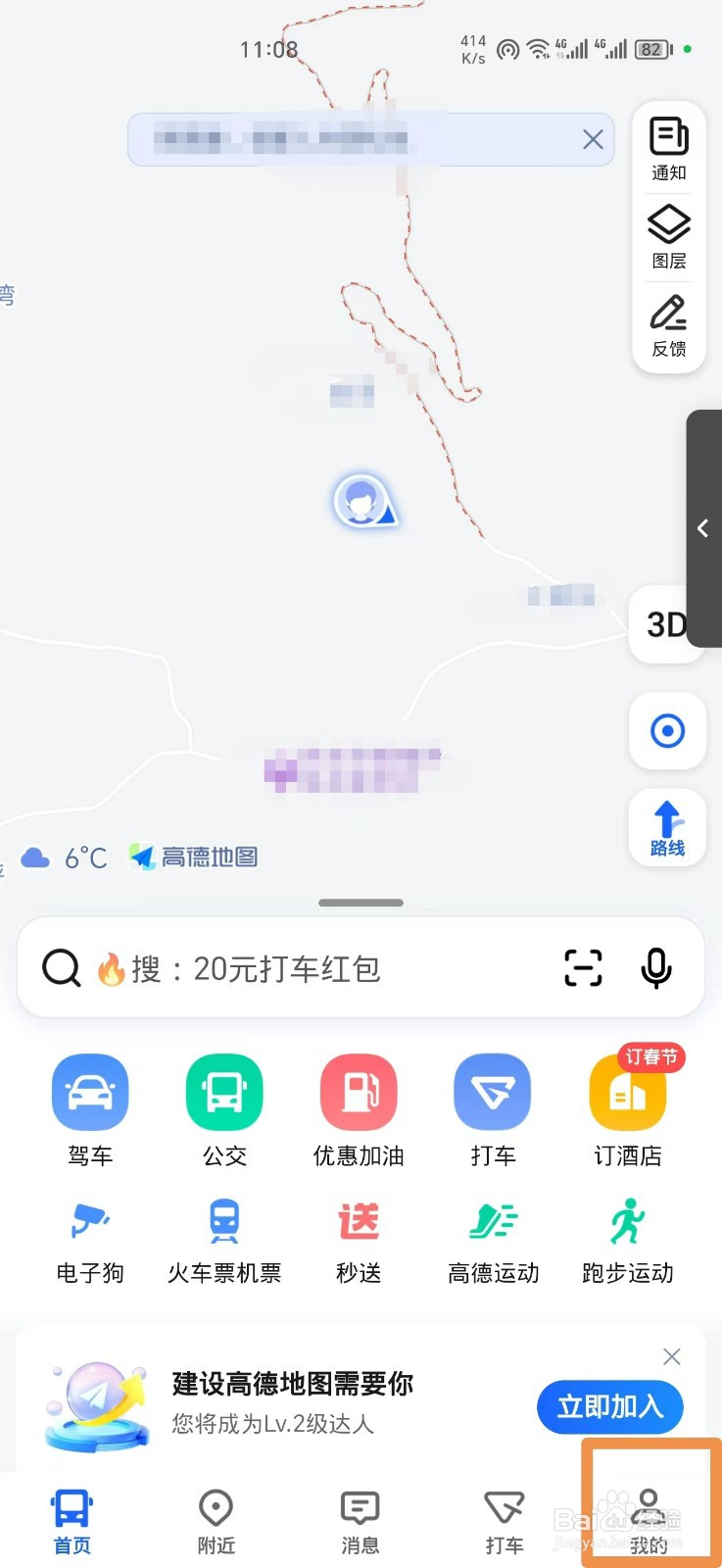Select the 驾车 driving route icon

pos(90,1091)
